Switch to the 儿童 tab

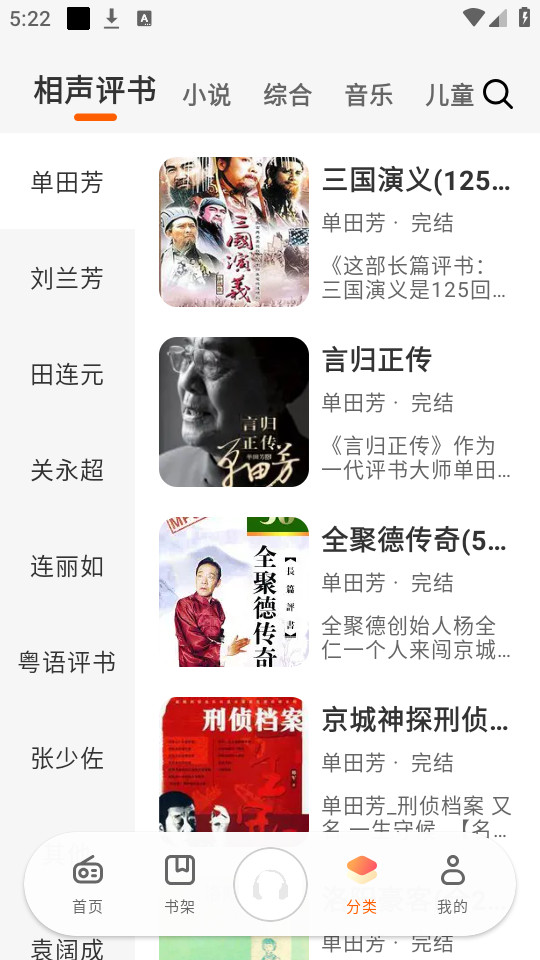point(449,95)
